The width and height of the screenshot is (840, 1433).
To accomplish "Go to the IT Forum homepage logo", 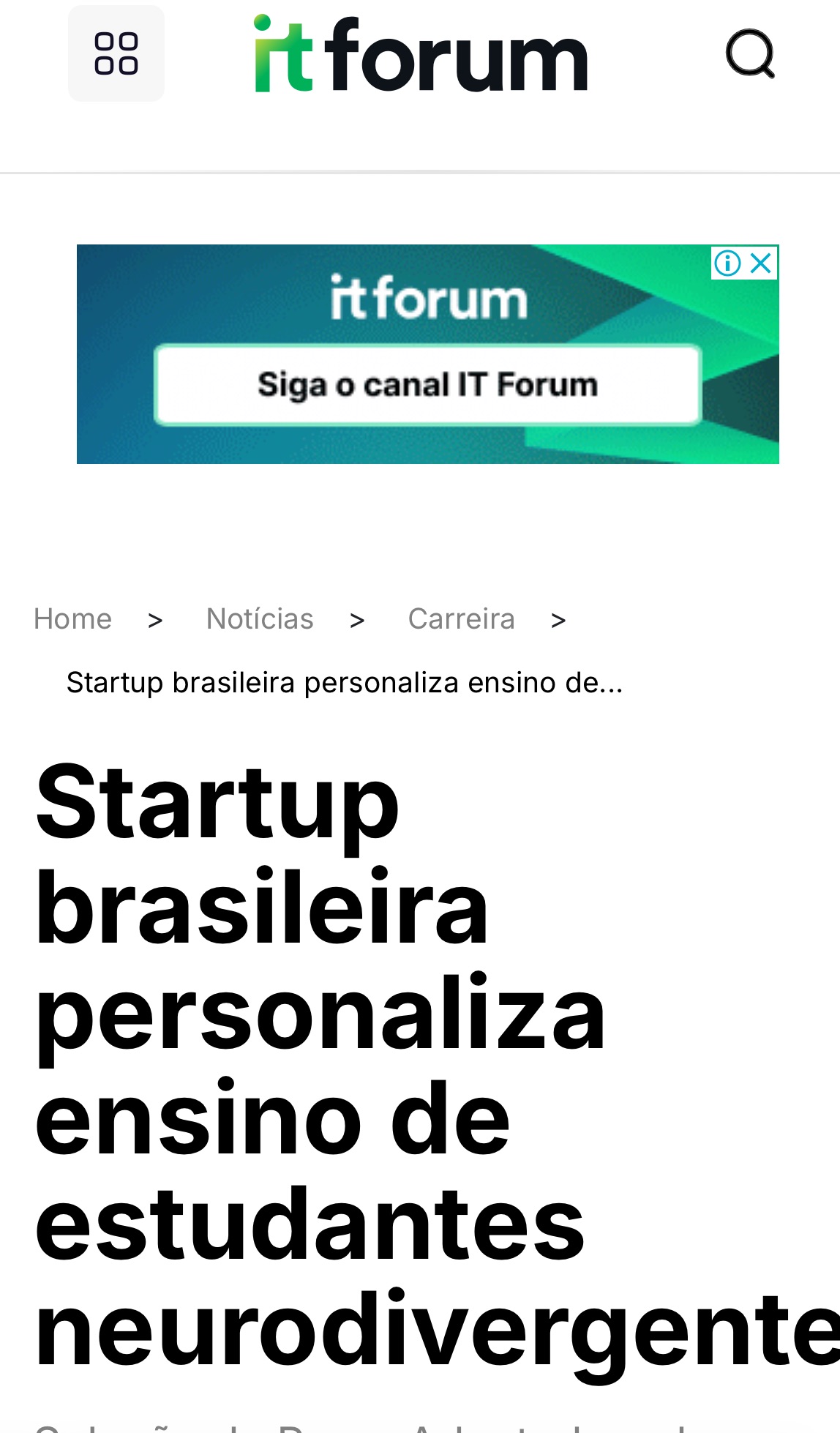I will [421, 53].
